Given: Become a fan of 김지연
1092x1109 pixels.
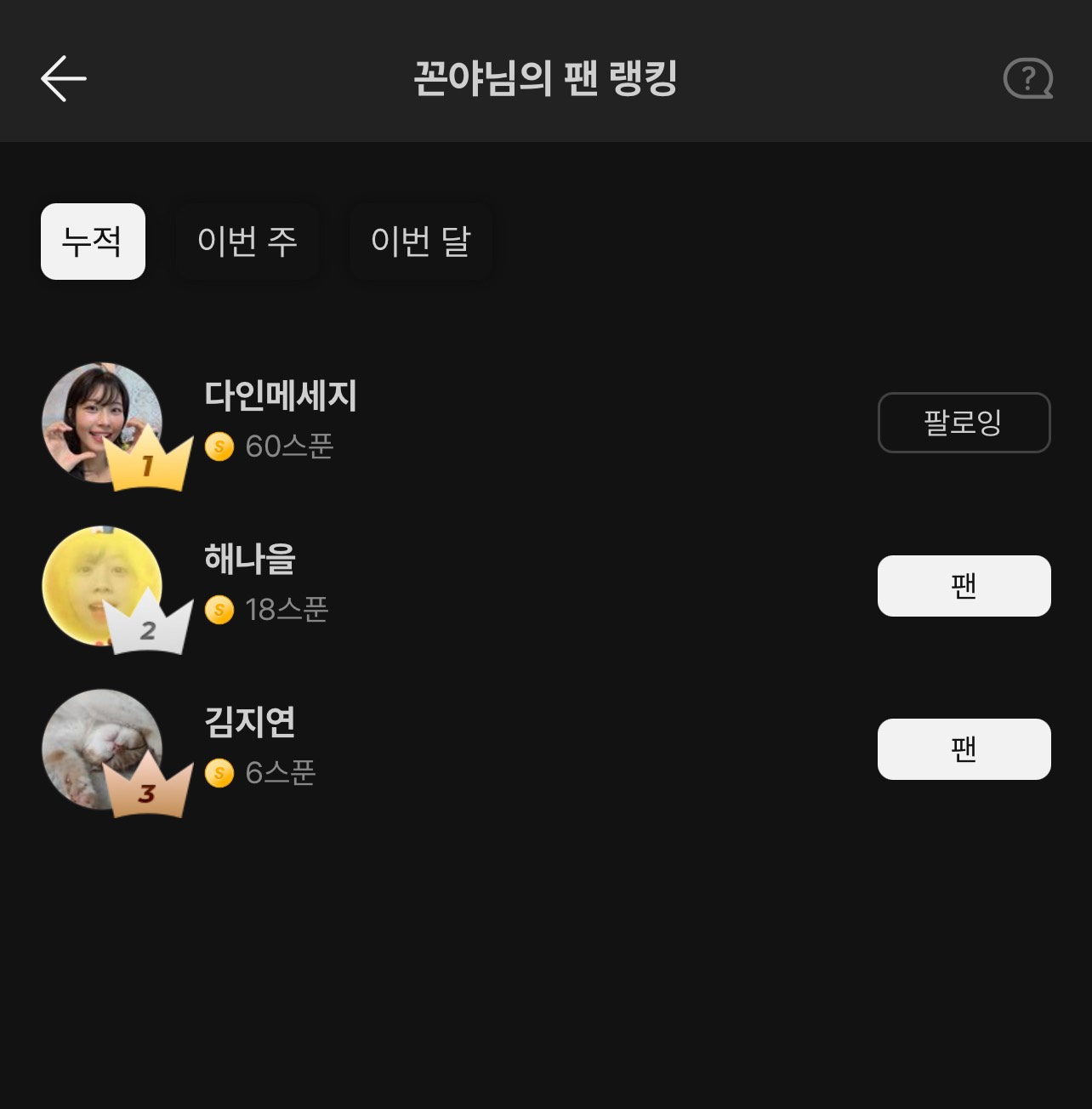Looking at the screenshot, I should (x=964, y=749).
